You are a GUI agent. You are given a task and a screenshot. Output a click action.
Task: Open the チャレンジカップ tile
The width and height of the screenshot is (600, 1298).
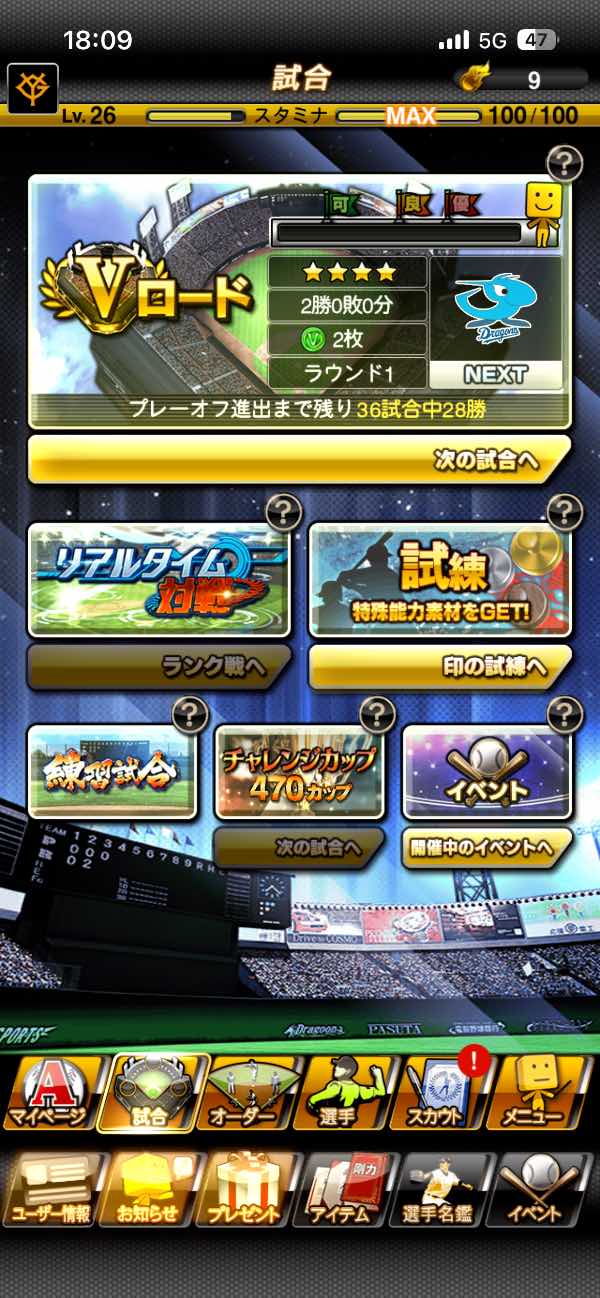click(x=300, y=771)
